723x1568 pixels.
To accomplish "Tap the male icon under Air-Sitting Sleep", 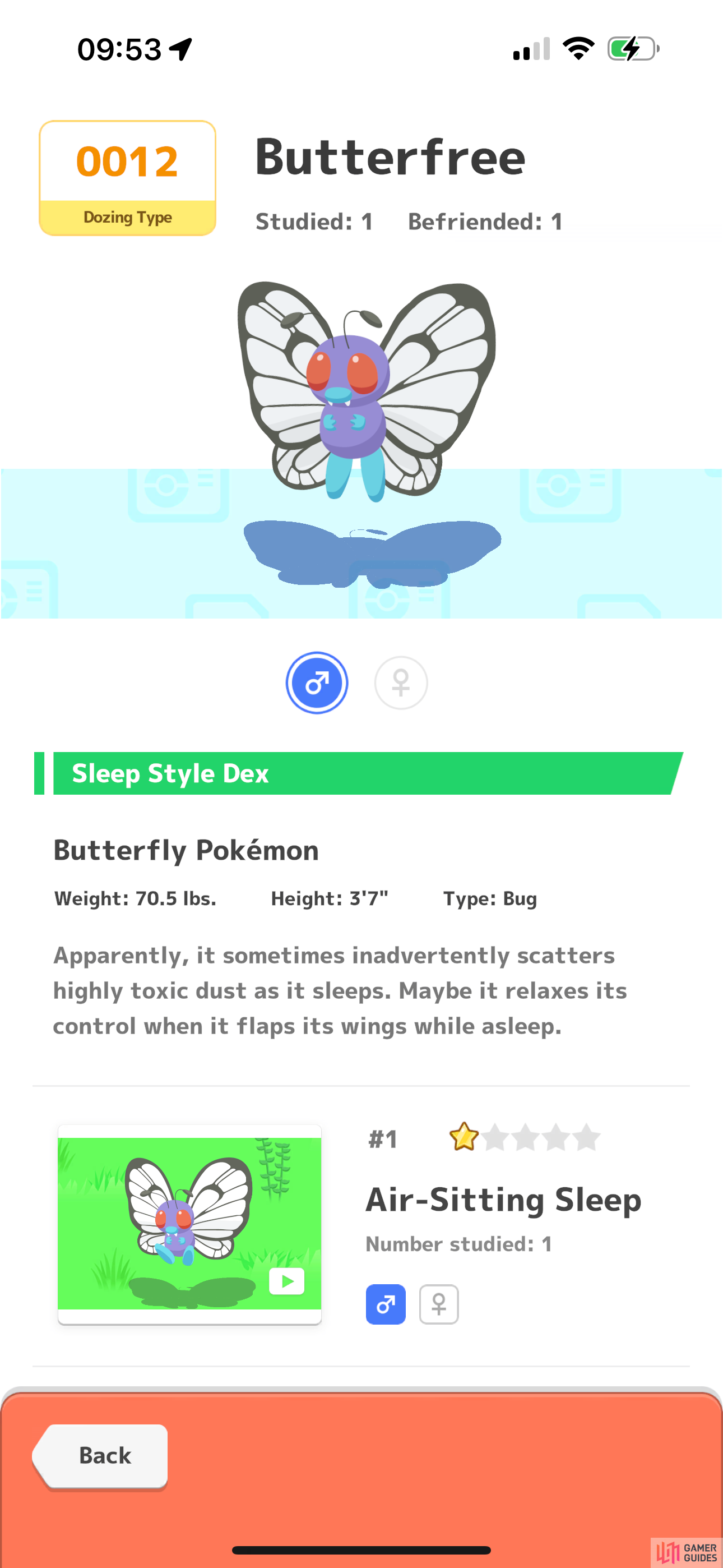I will 385,1304.
